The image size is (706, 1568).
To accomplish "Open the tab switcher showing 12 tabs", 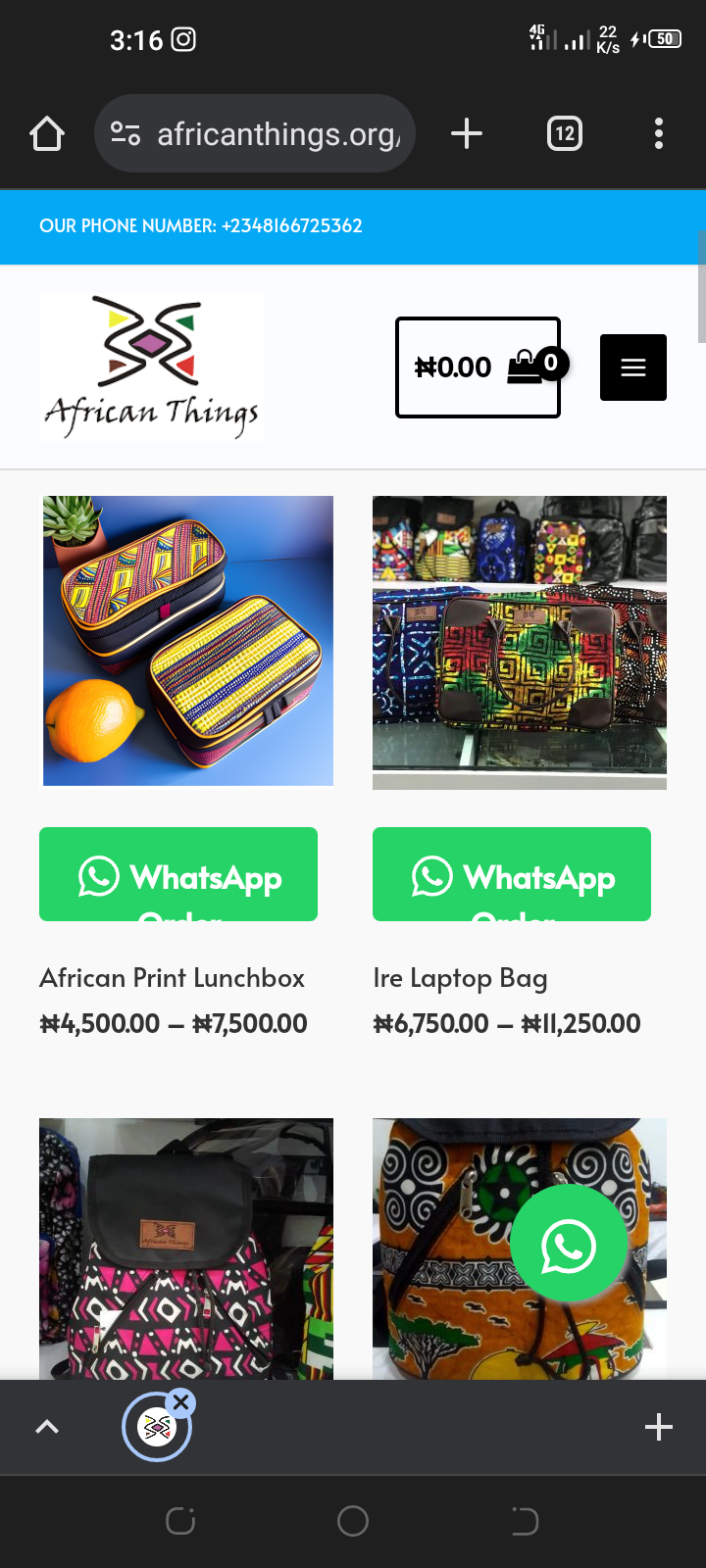I will pyautogui.click(x=565, y=134).
